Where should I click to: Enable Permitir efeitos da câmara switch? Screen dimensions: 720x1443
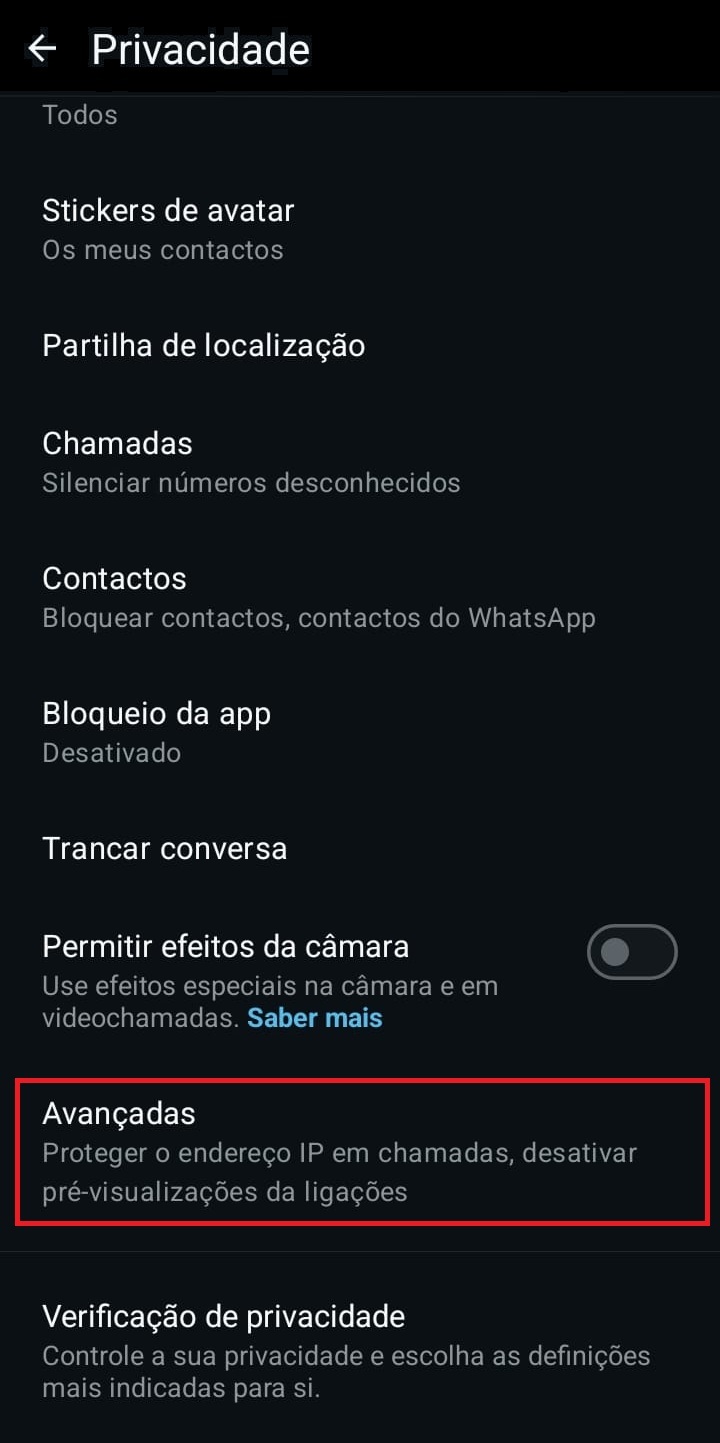[x=631, y=952]
